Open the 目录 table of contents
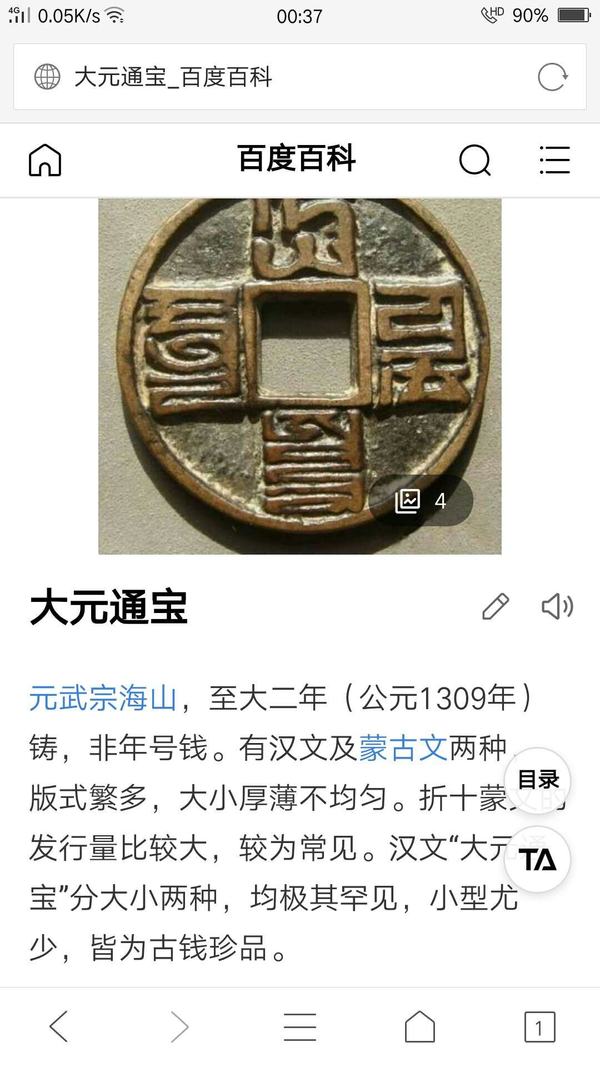 [x=538, y=780]
